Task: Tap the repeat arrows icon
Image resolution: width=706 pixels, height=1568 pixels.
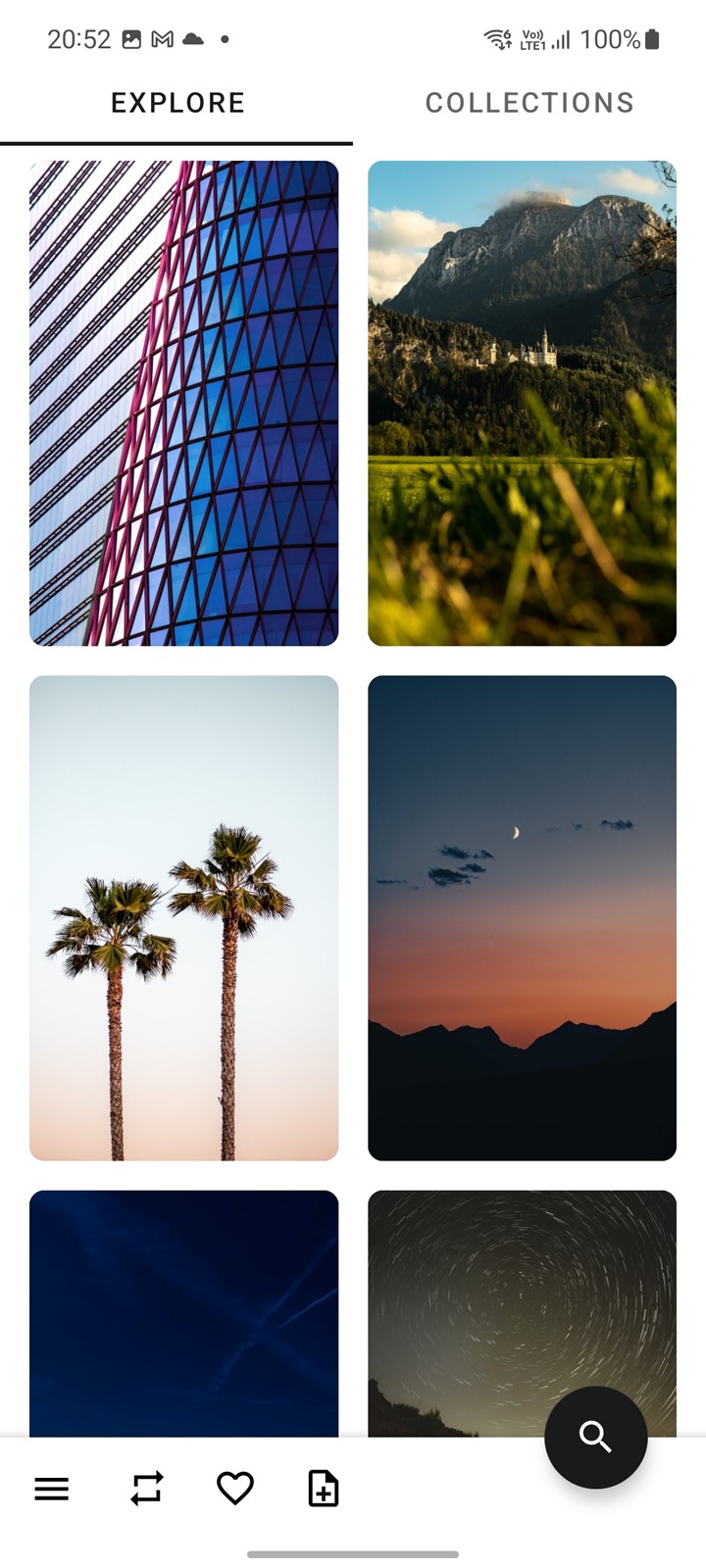Action: click(147, 1489)
